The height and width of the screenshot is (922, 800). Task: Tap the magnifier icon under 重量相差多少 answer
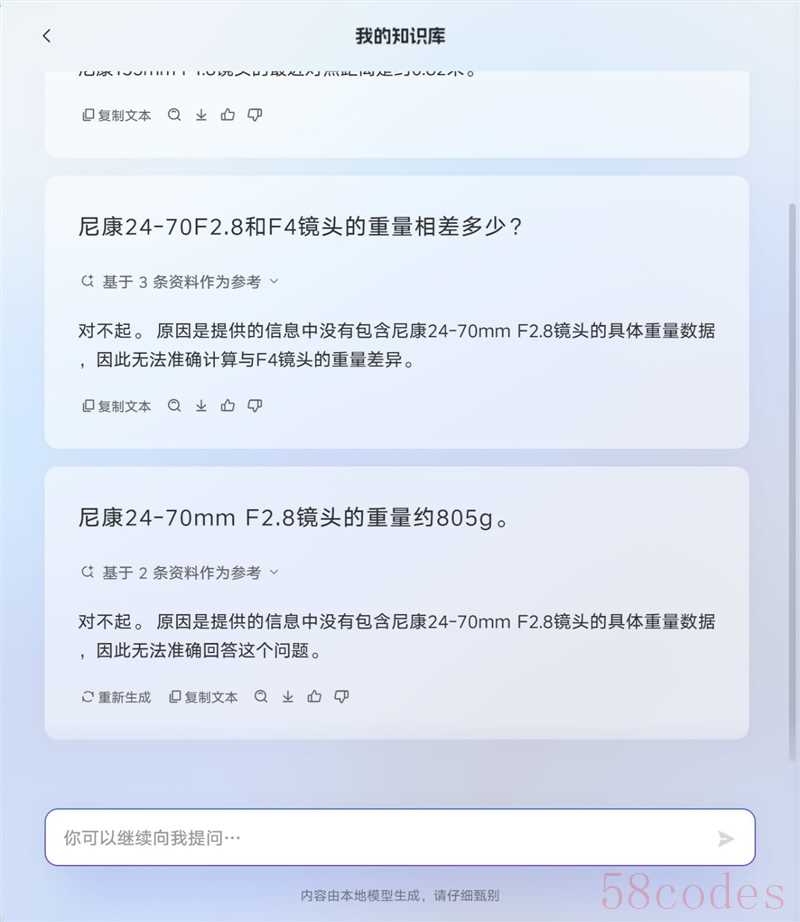point(174,406)
